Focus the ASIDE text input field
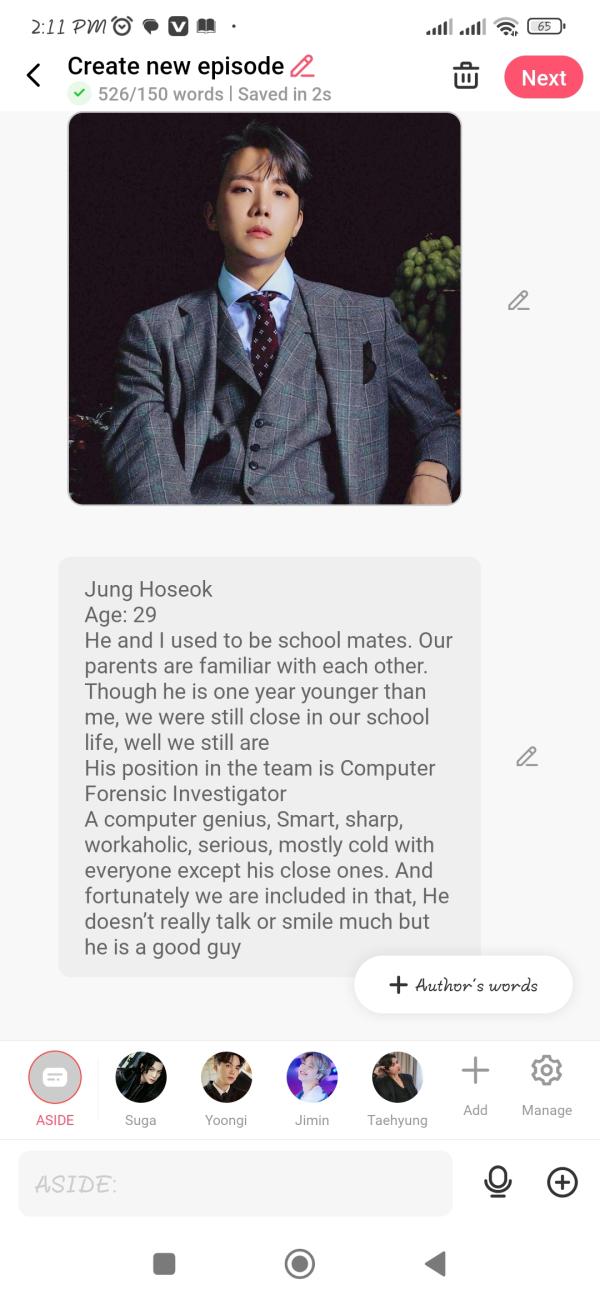Viewport: 600px width, 1300px height. 235,1184
